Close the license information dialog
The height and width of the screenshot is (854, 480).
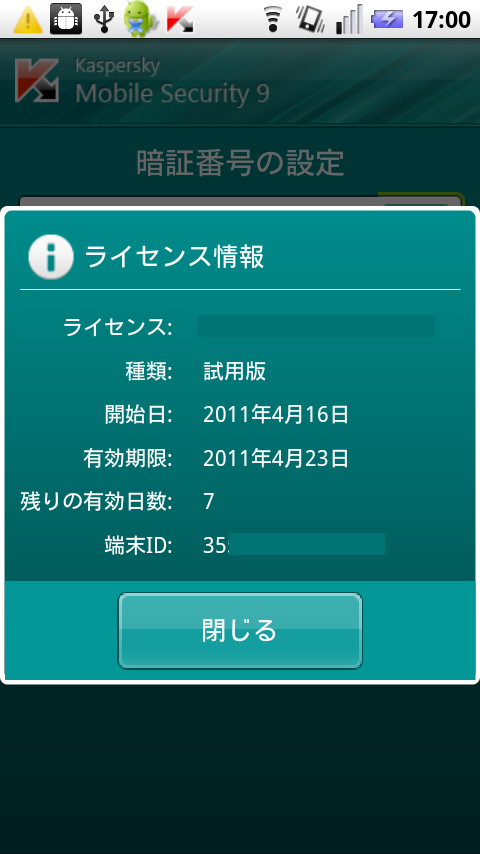(240, 631)
